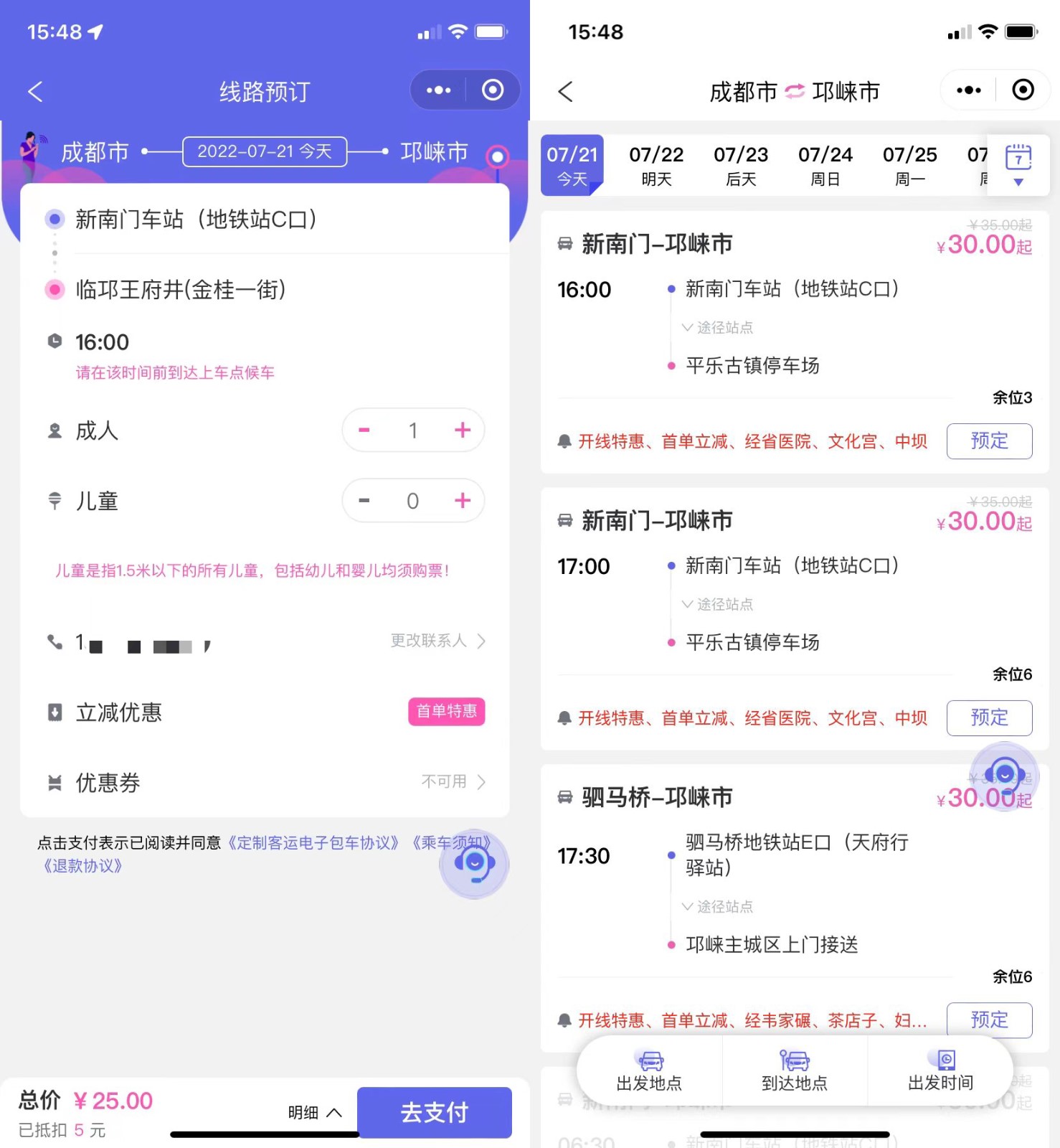Book the 16:00 新南门-邛崃市 trip with 预定
This screenshot has width=1060, height=1148.
(x=989, y=441)
